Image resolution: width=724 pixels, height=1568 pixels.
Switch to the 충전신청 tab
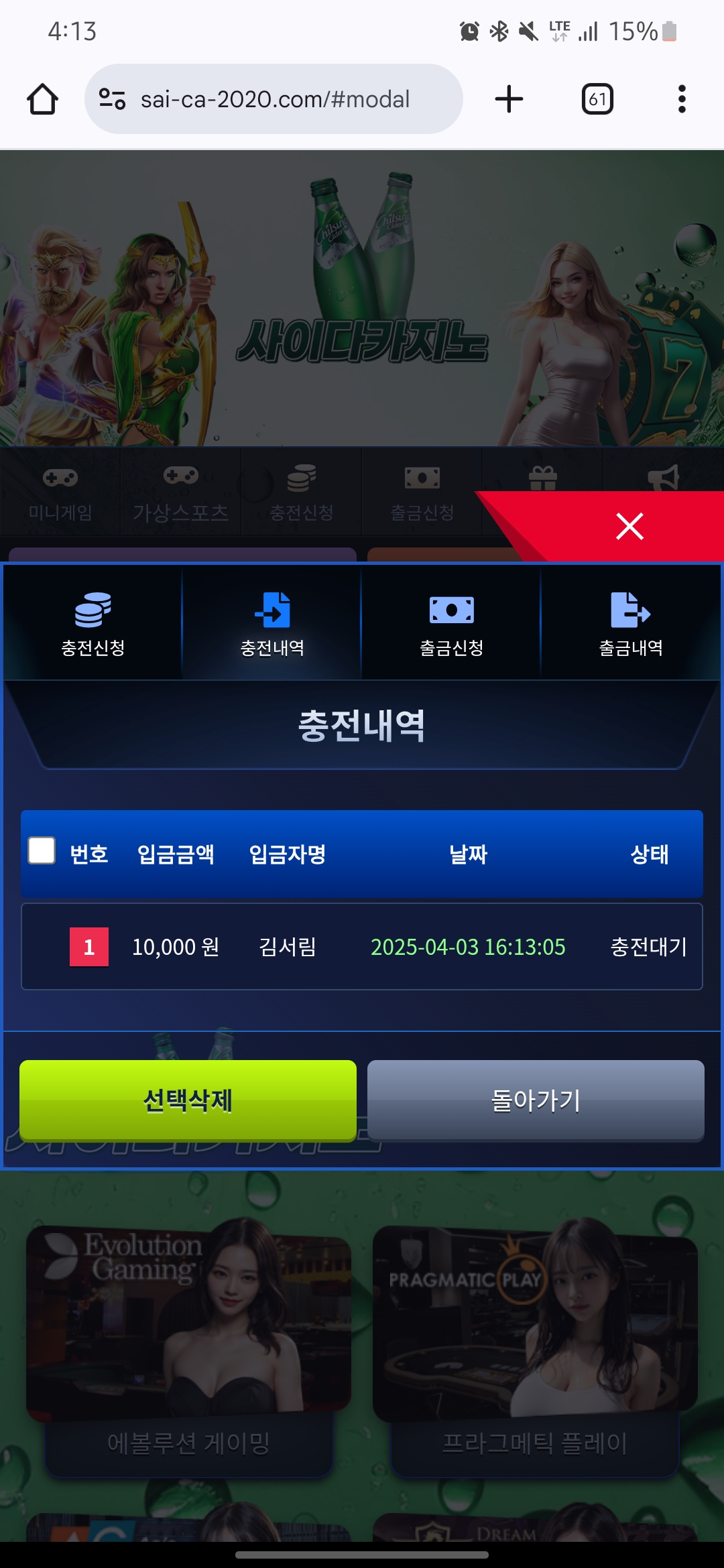click(x=93, y=624)
